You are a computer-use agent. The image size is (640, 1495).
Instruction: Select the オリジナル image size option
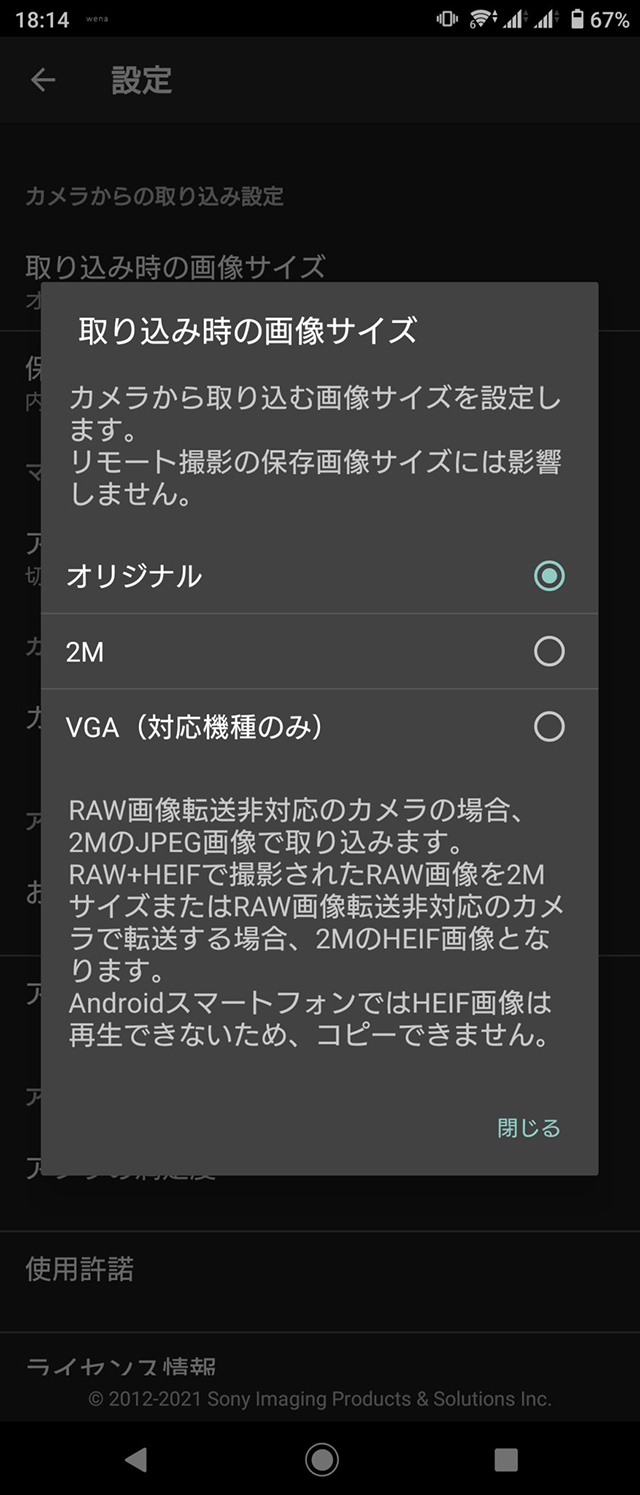coord(548,576)
